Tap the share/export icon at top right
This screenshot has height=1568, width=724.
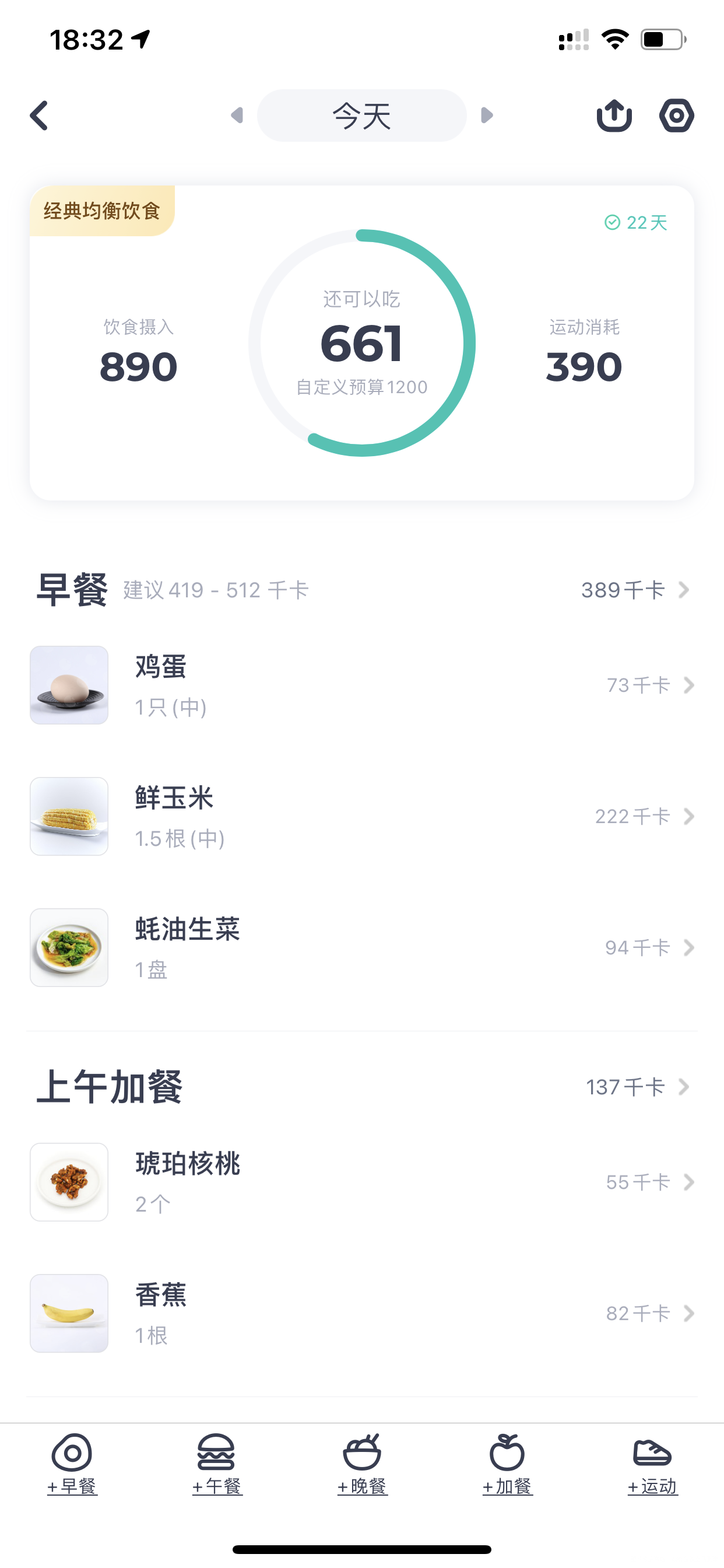tap(614, 115)
